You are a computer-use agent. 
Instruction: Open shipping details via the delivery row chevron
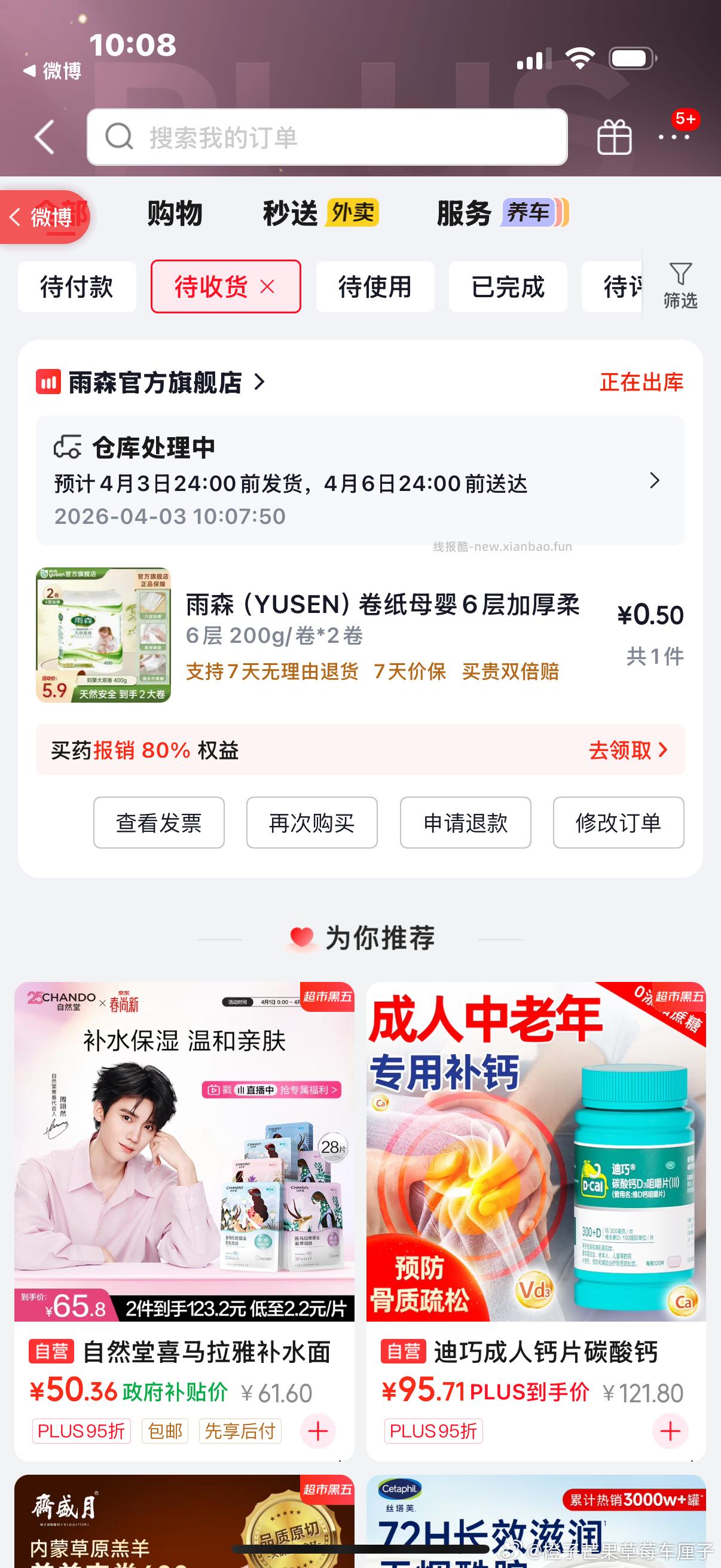(x=655, y=481)
